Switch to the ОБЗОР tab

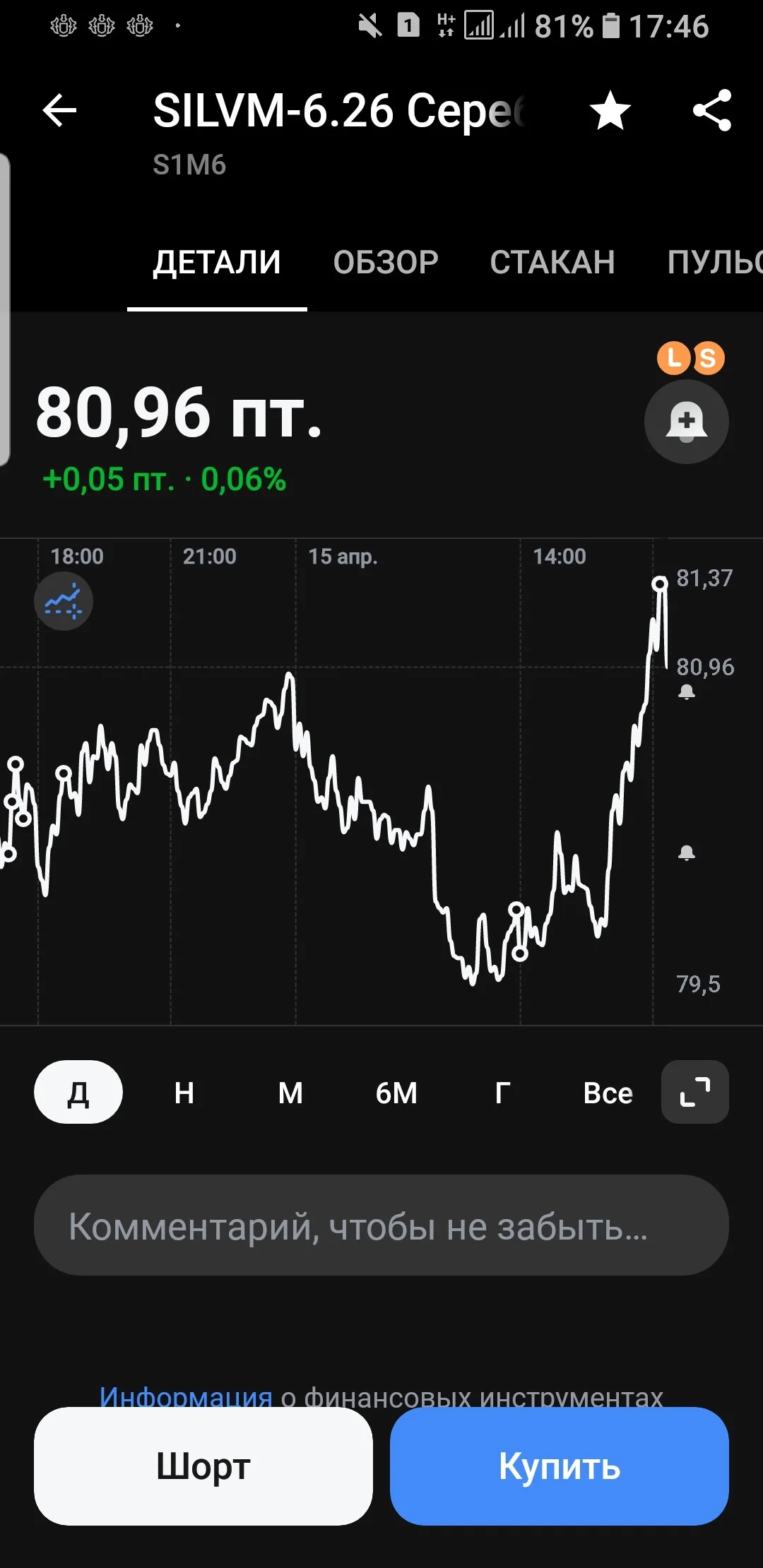(386, 262)
